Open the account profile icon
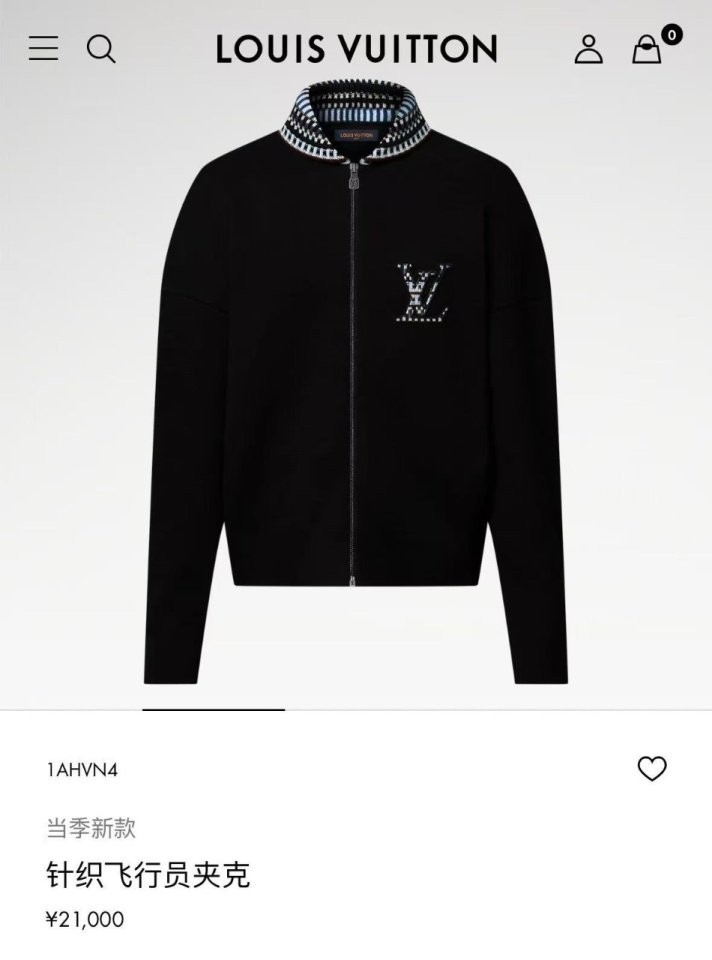Screen dimensions: 712x960 click(588, 48)
